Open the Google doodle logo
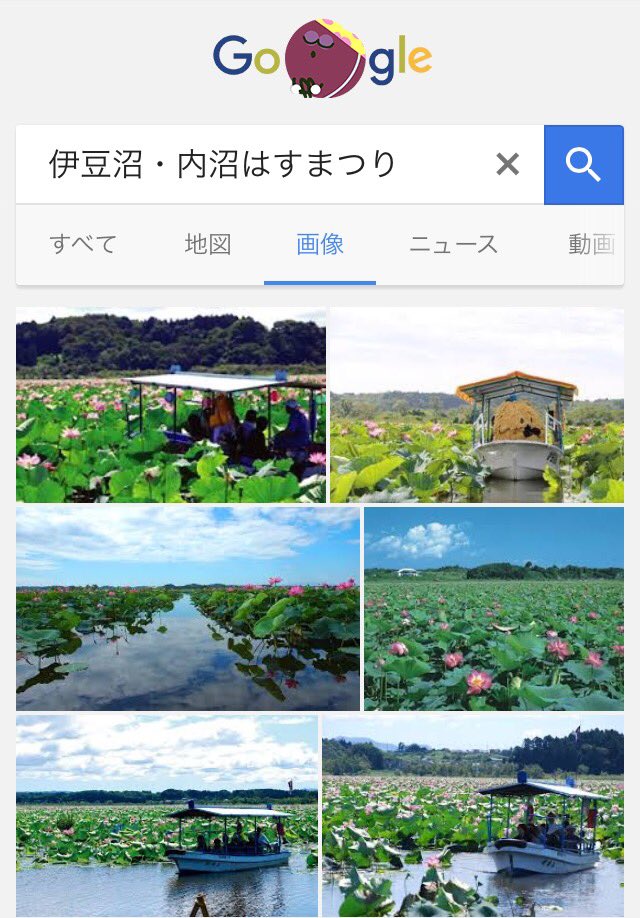The image size is (640, 918). click(x=322, y=58)
